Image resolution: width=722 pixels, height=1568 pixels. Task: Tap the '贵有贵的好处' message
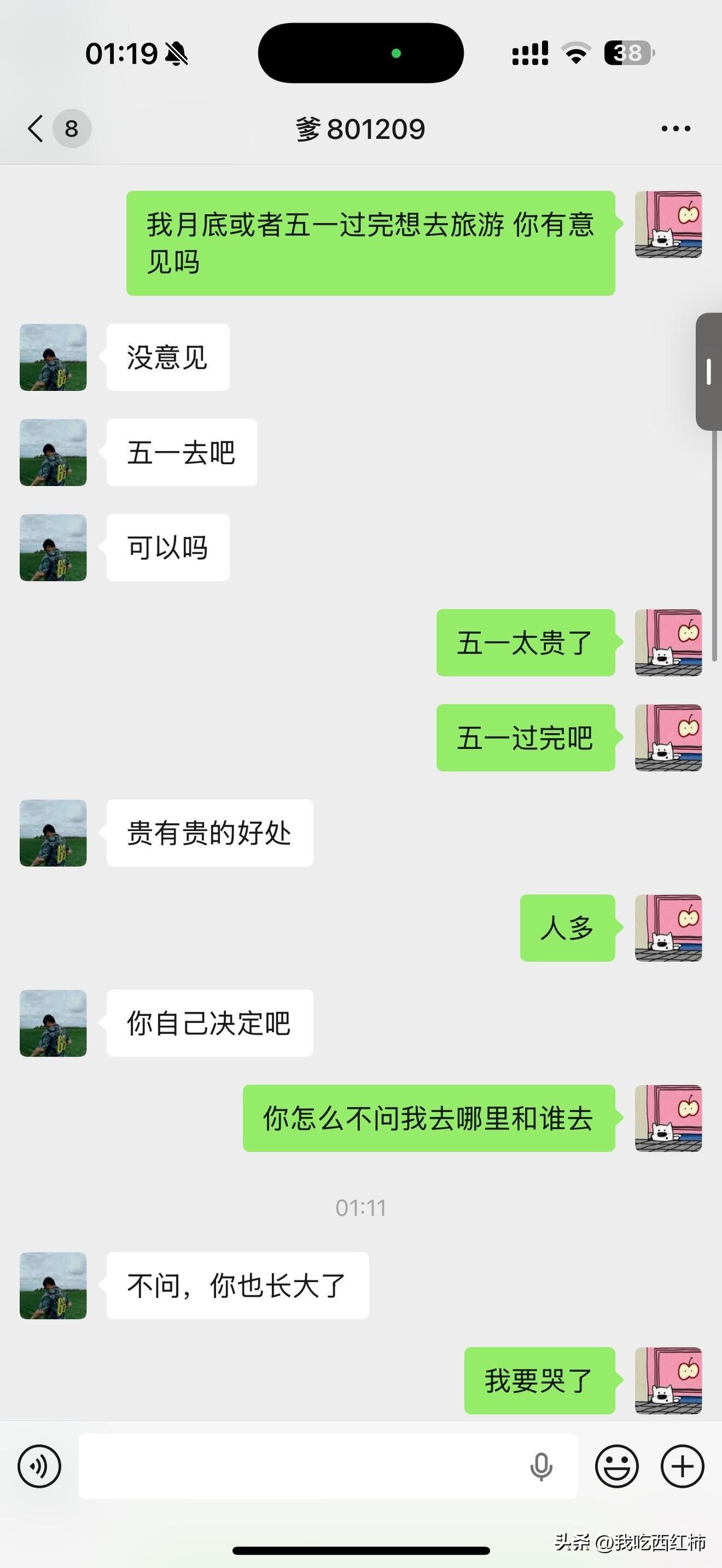209,833
